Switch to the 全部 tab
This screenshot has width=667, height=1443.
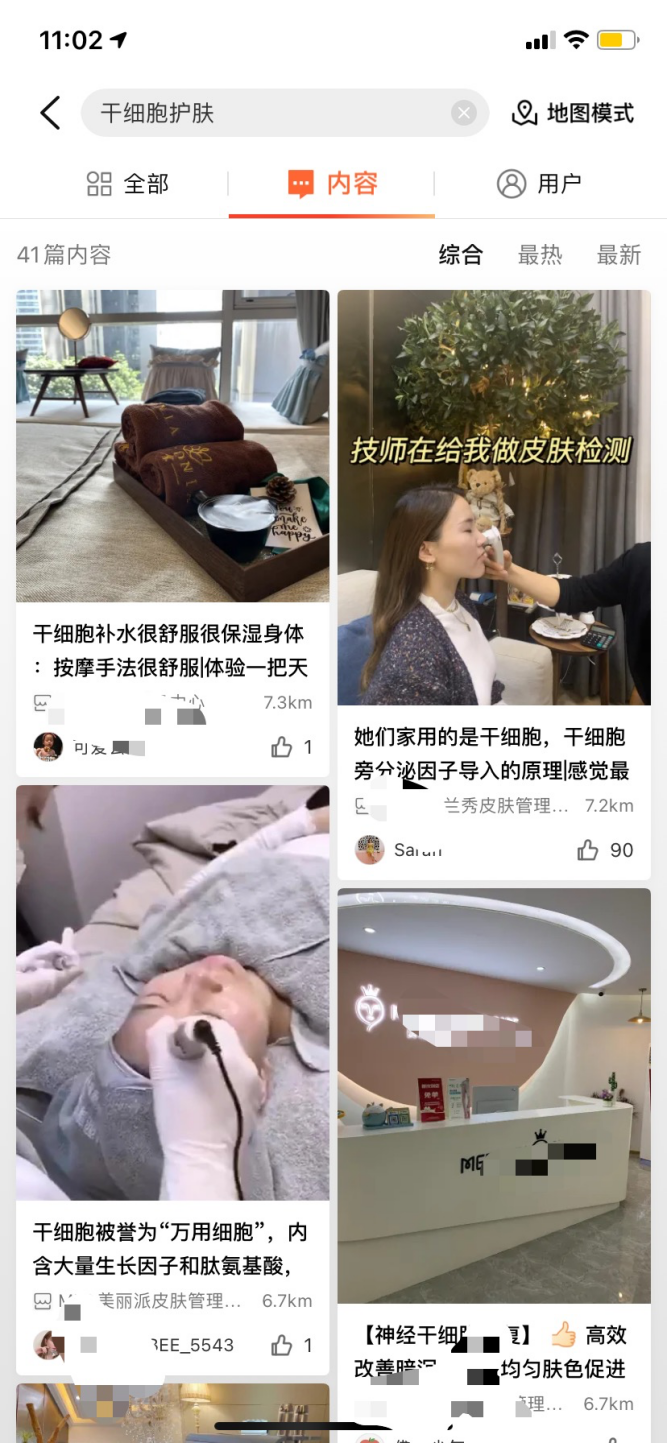(128, 184)
